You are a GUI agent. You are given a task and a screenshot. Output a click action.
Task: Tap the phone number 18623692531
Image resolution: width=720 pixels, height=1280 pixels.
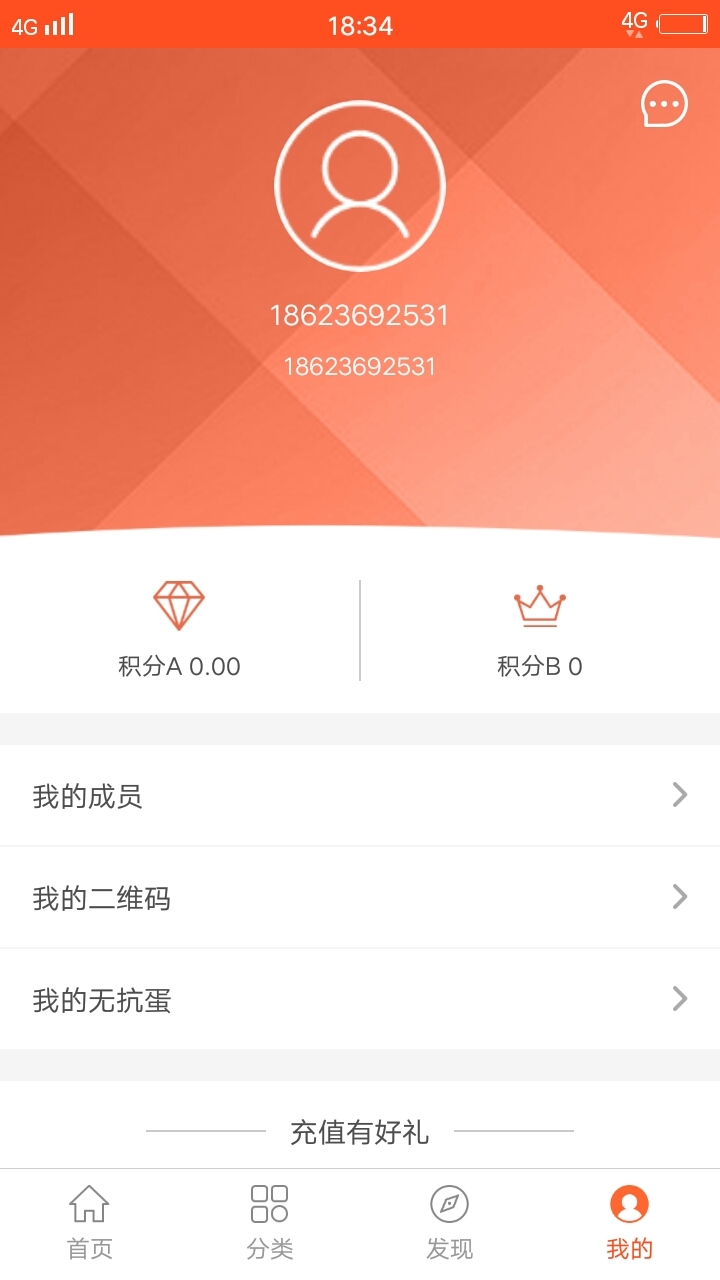(x=360, y=315)
